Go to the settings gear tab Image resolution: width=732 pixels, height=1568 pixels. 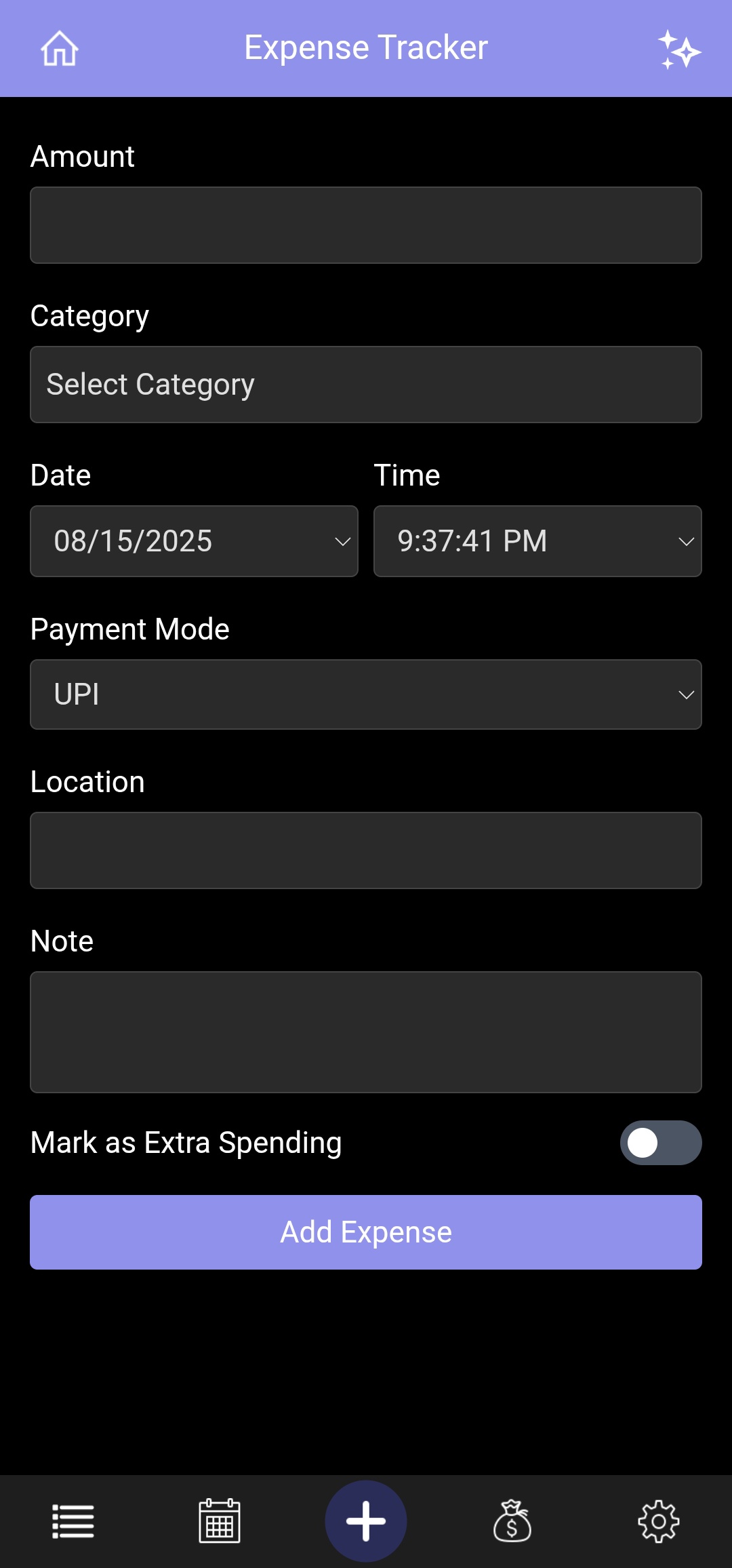tap(658, 1521)
